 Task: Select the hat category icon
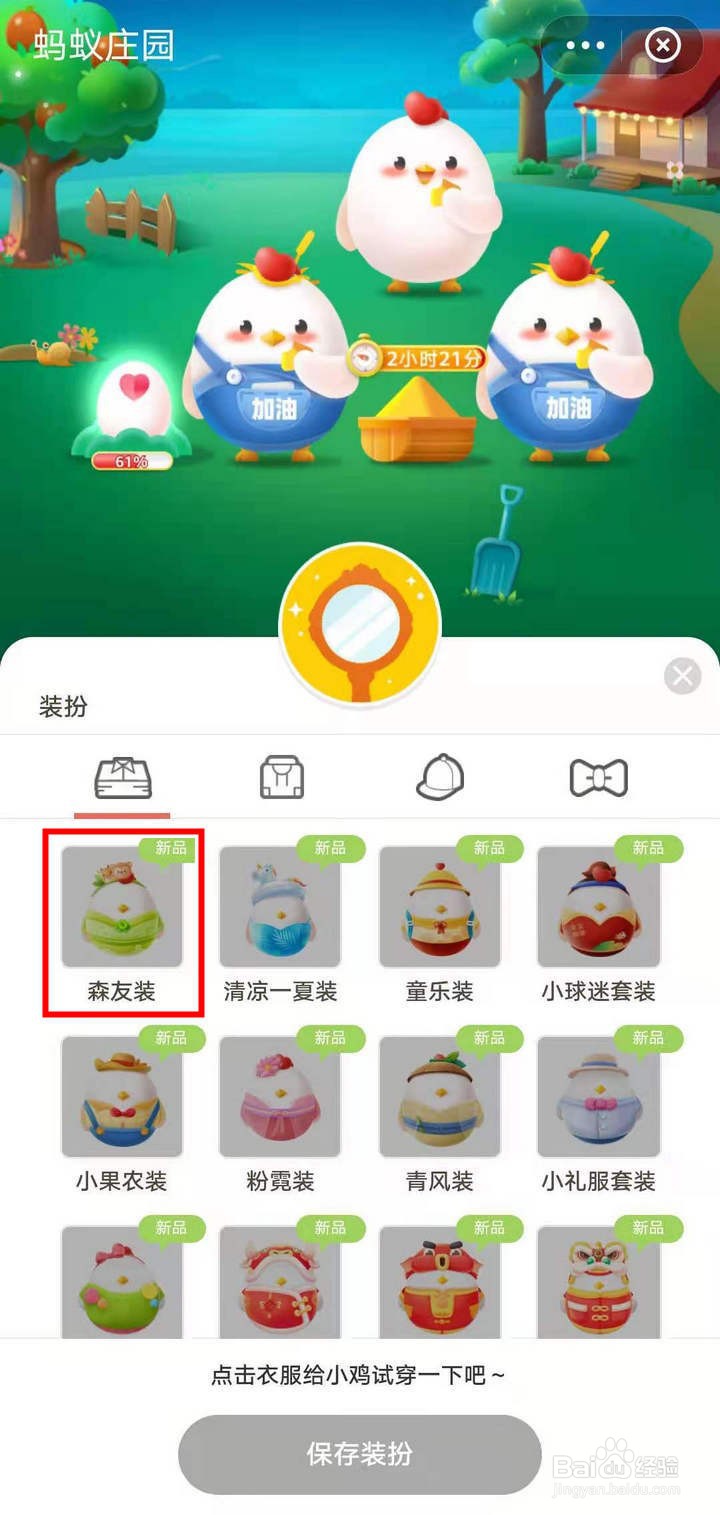point(439,778)
